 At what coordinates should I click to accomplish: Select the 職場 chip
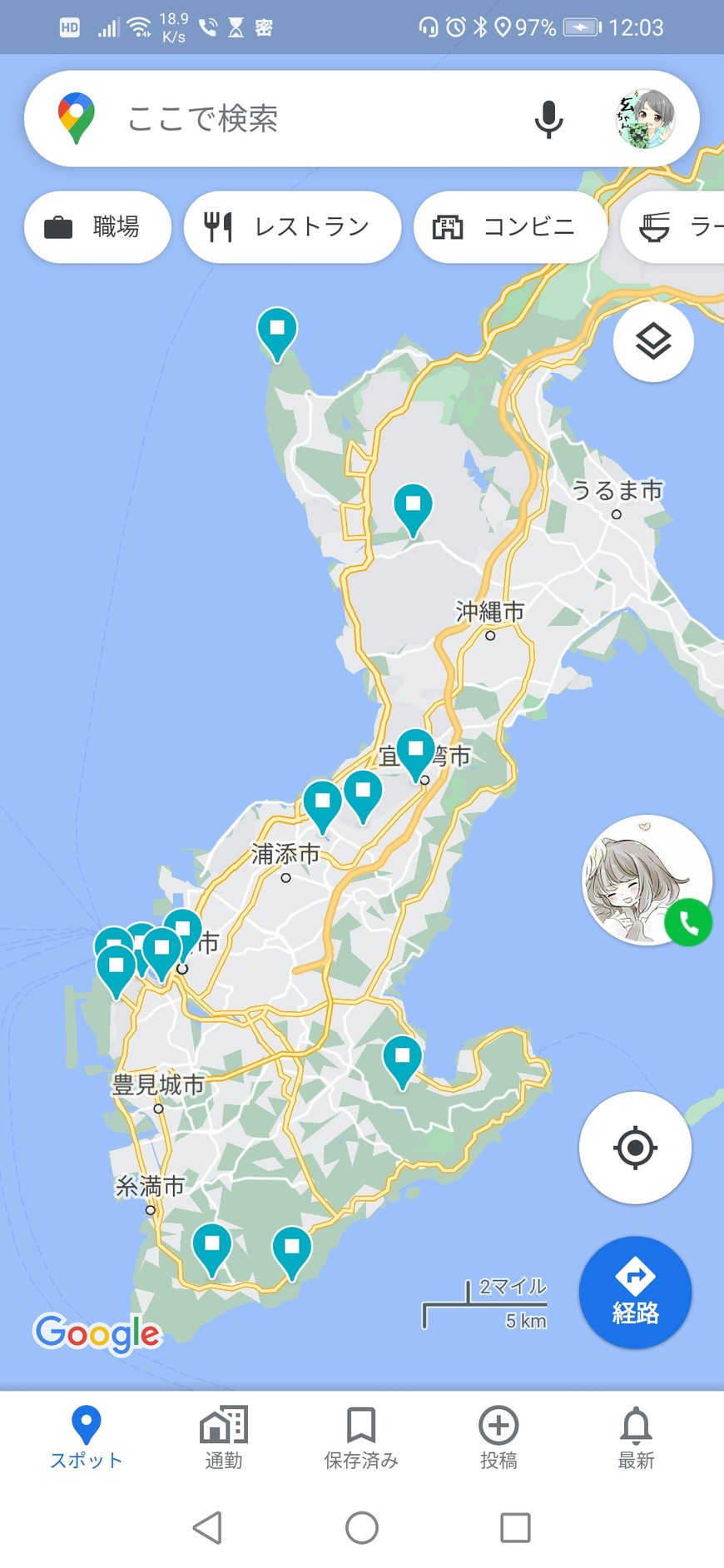(x=97, y=226)
